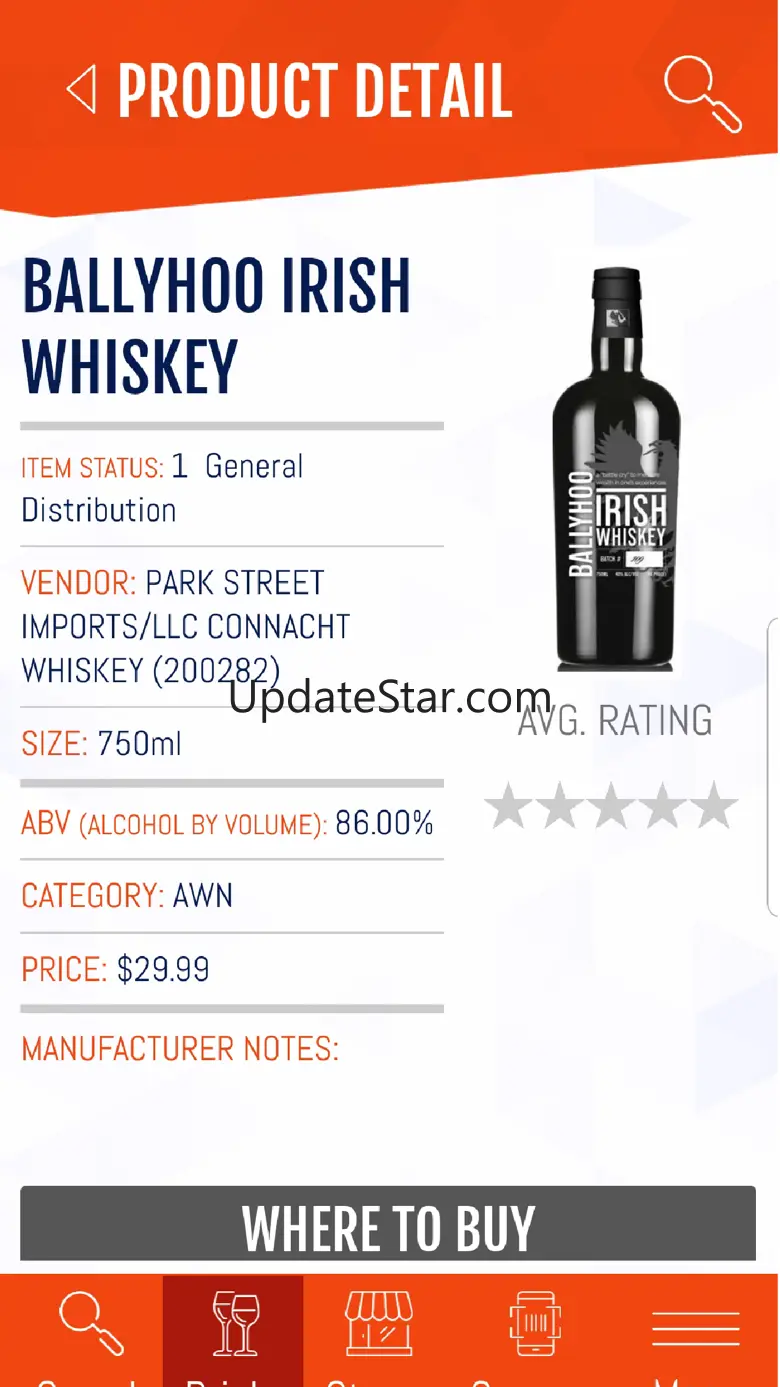
Task: Switch to the Search tab at bottom
Action: tap(91, 1331)
